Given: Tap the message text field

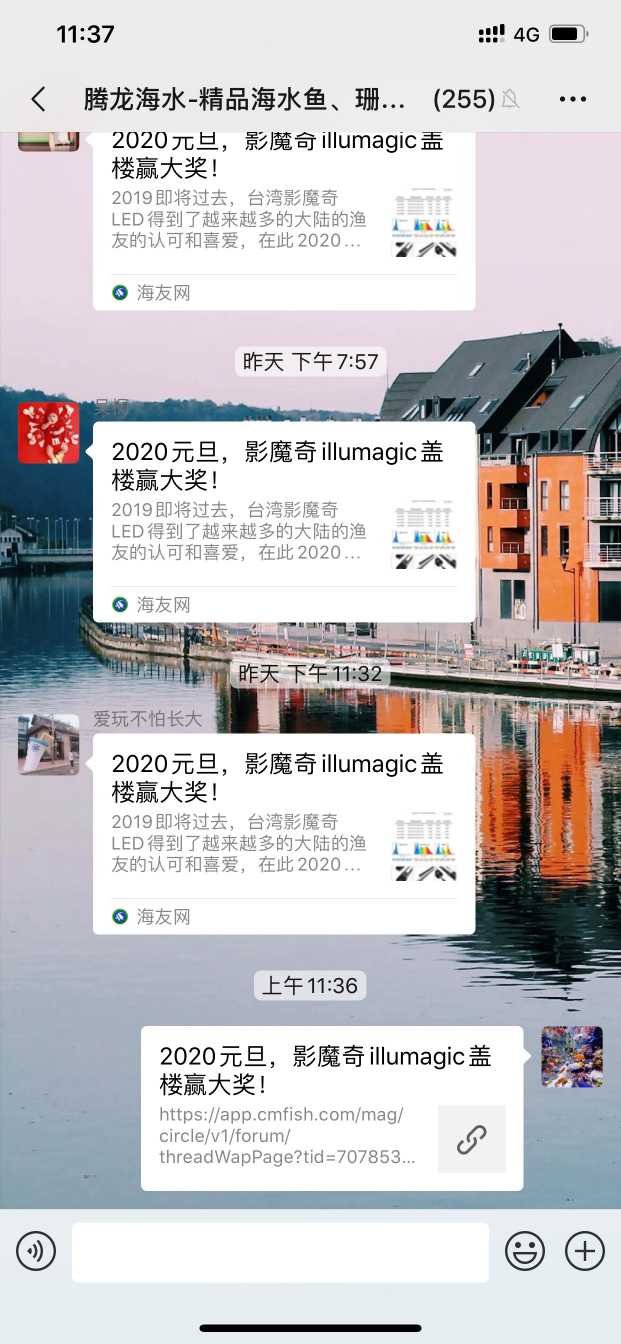Looking at the screenshot, I should [x=280, y=1252].
